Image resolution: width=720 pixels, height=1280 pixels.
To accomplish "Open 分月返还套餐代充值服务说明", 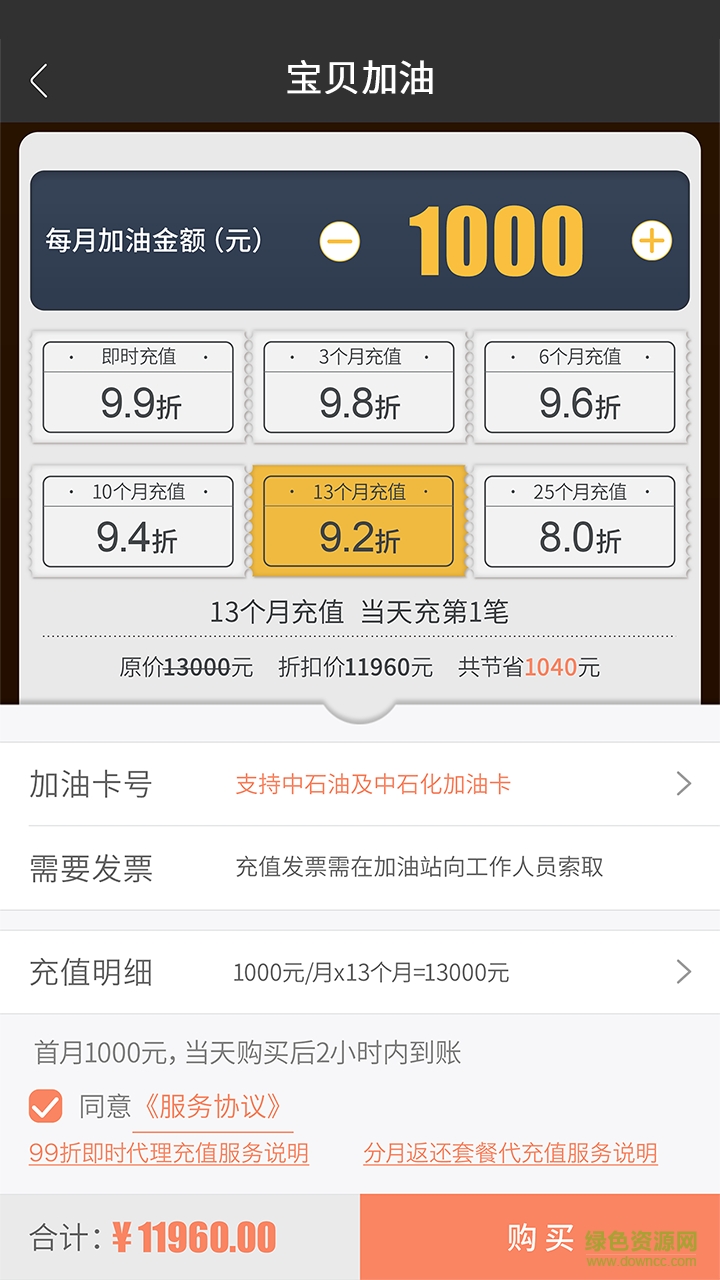I will tap(510, 1153).
